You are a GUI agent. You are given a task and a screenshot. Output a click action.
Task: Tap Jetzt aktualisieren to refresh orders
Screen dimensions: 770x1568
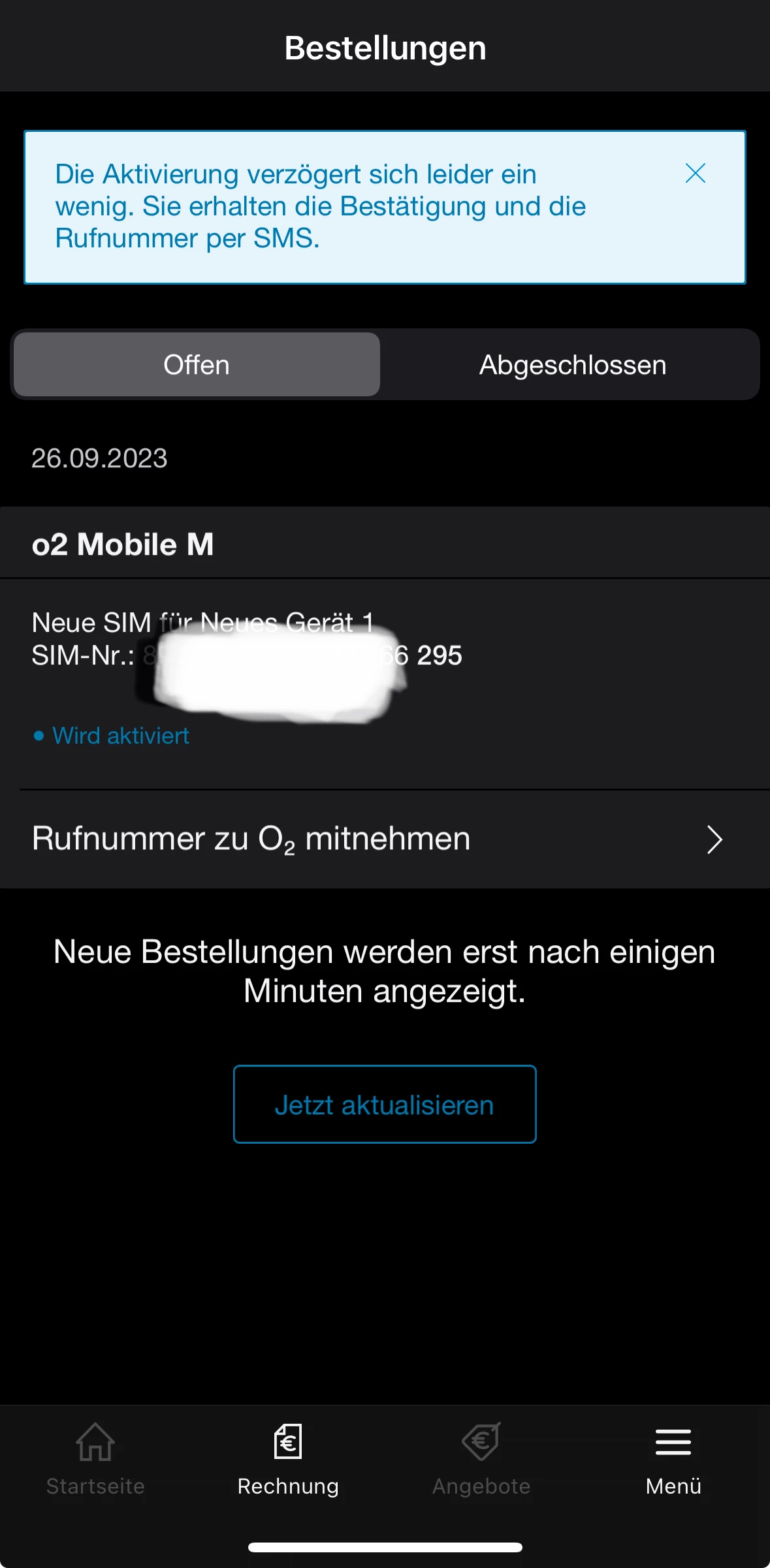pyautogui.click(x=385, y=1105)
